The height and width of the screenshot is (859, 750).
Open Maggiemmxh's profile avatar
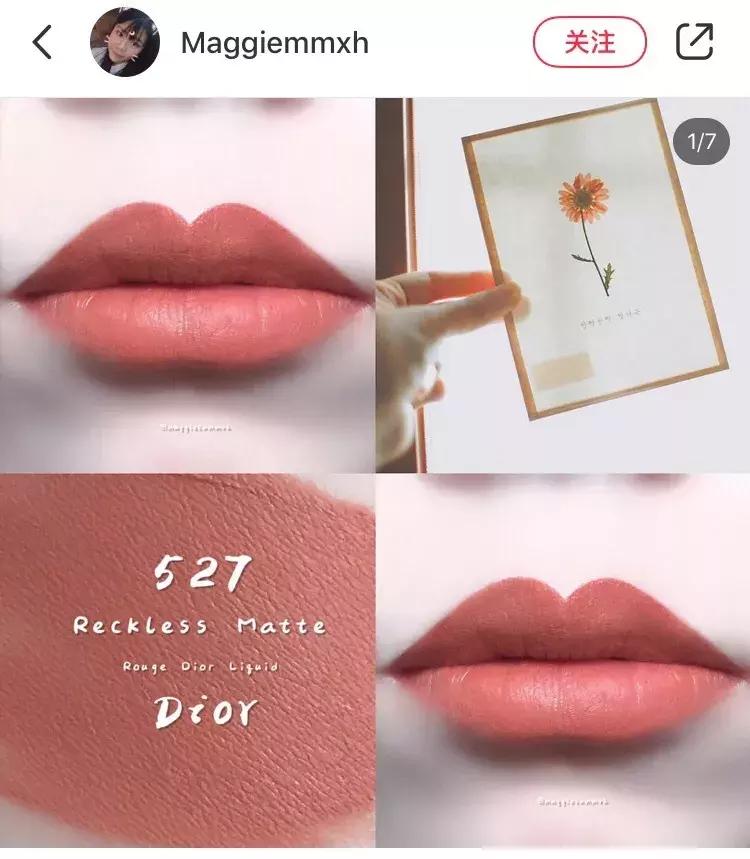point(125,43)
